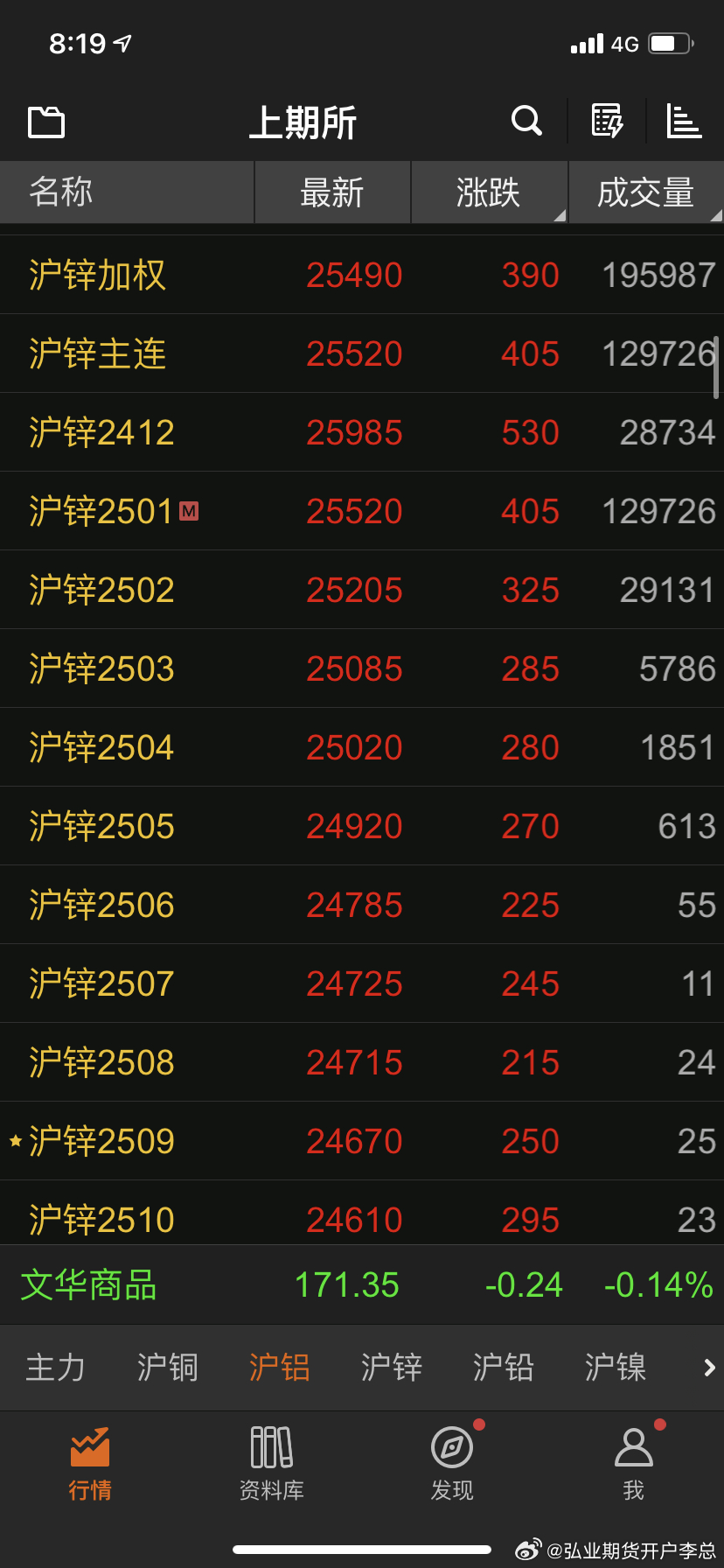Open the bar chart ranking icon

click(684, 121)
